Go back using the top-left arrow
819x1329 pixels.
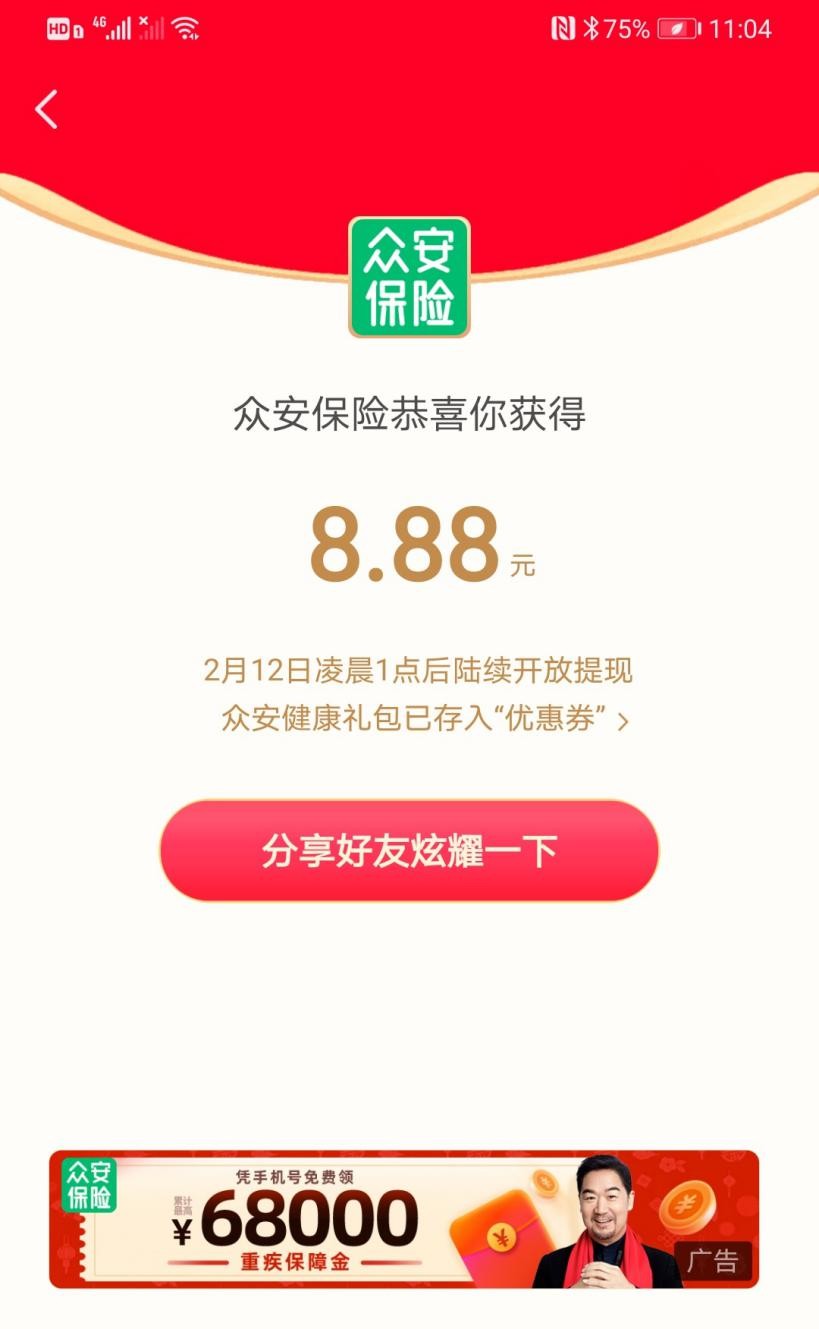click(46, 109)
